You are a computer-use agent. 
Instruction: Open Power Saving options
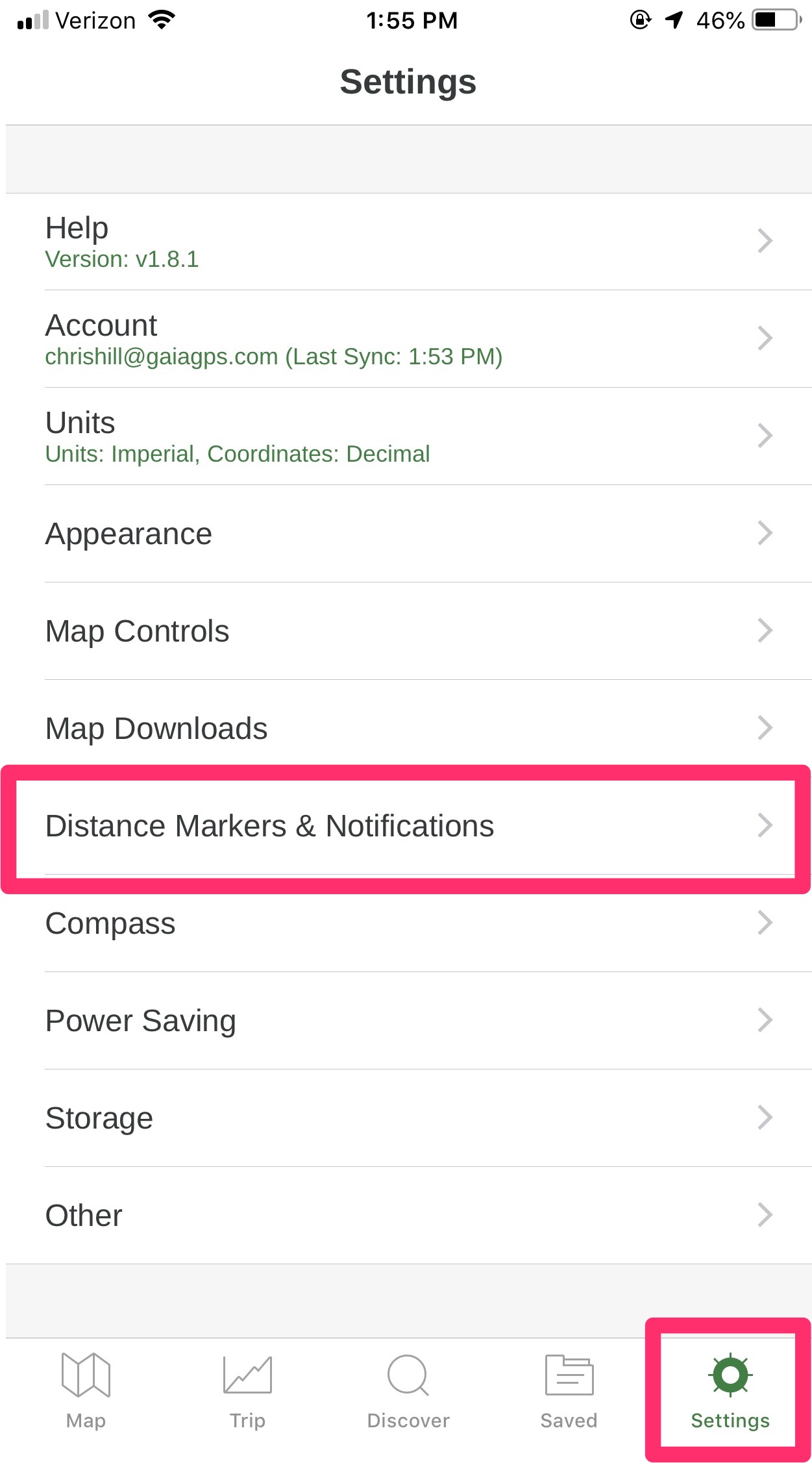pyautogui.click(x=409, y=1021)
